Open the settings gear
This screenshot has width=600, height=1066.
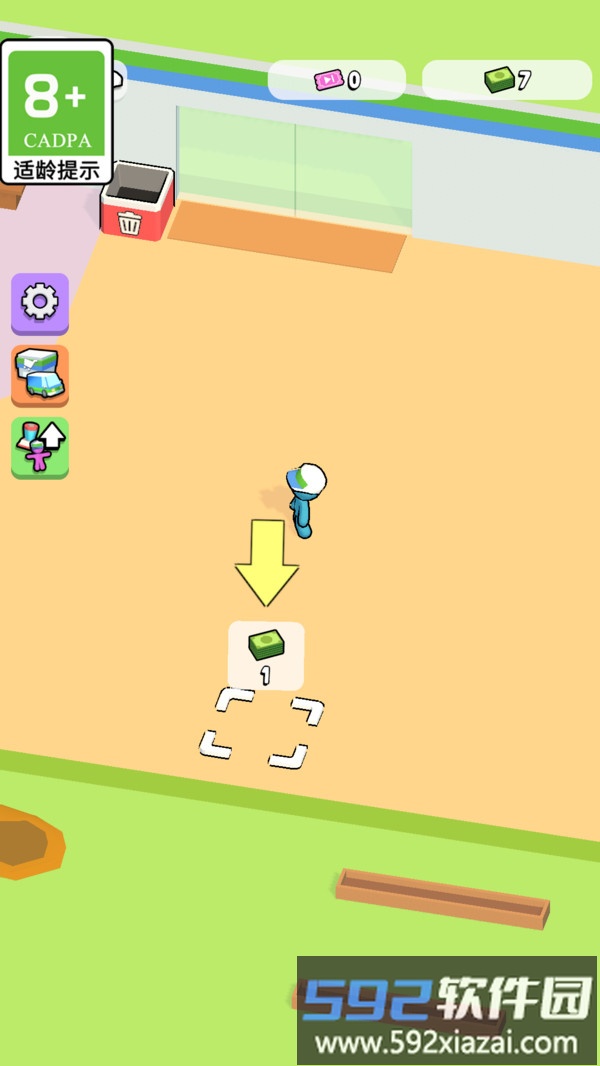tap(40, 302)
